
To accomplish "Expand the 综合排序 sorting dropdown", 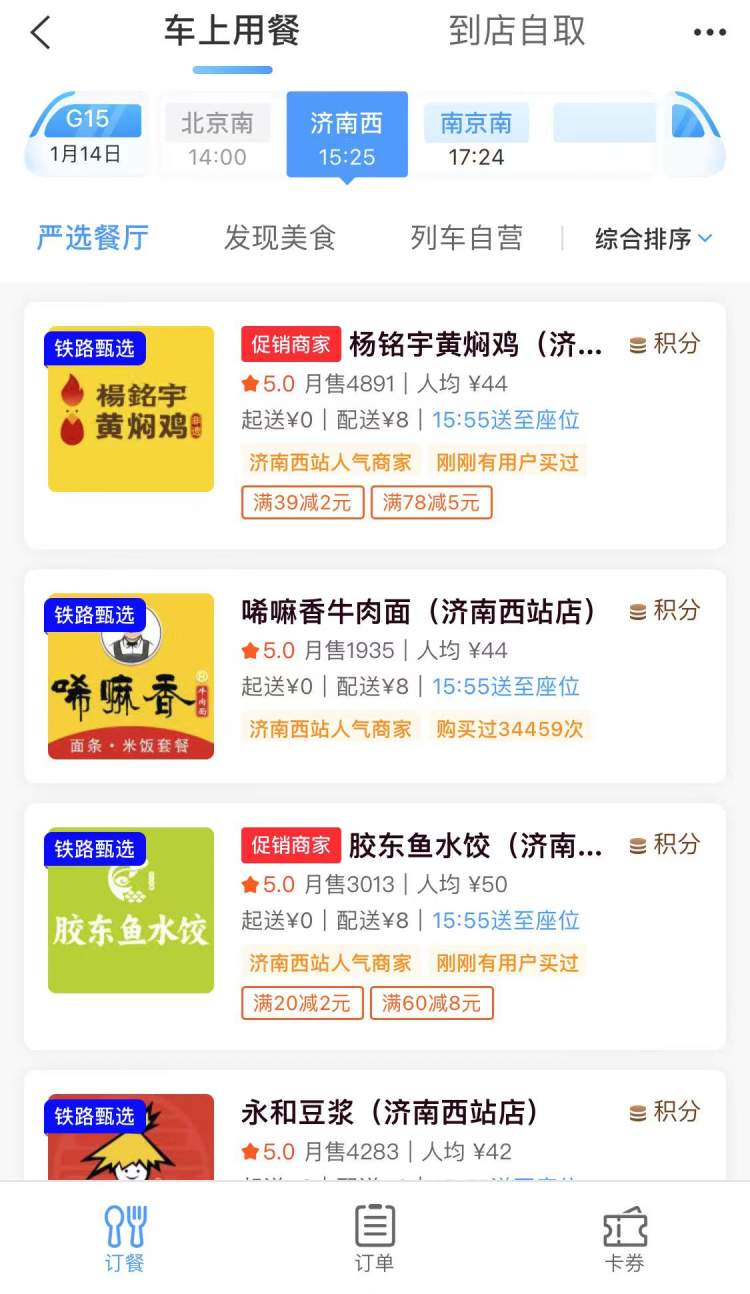I will pyautogui.click(x=654, y=239).
